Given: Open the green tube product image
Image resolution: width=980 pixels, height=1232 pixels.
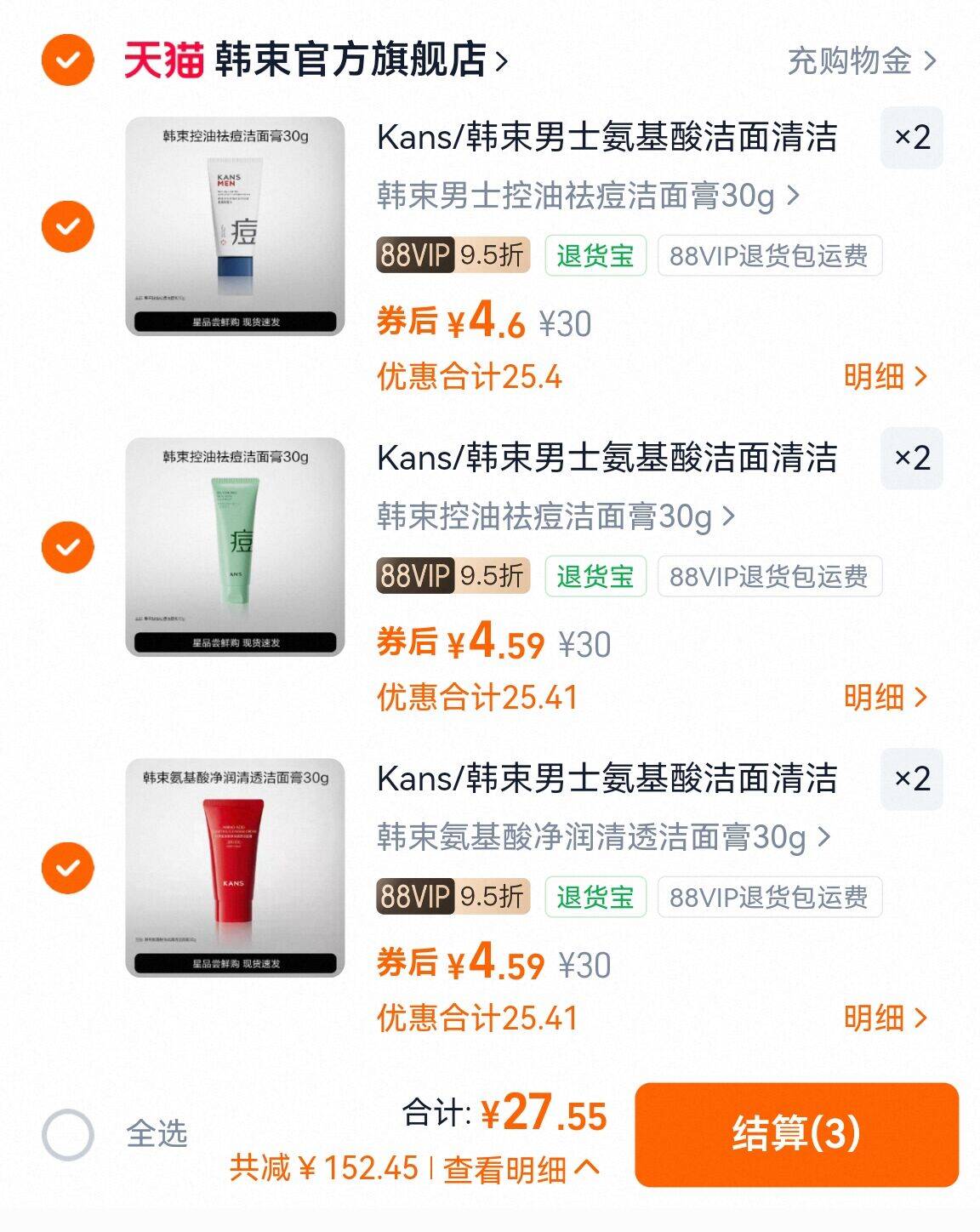Looking at the screenshot, I should click(235, 547).
